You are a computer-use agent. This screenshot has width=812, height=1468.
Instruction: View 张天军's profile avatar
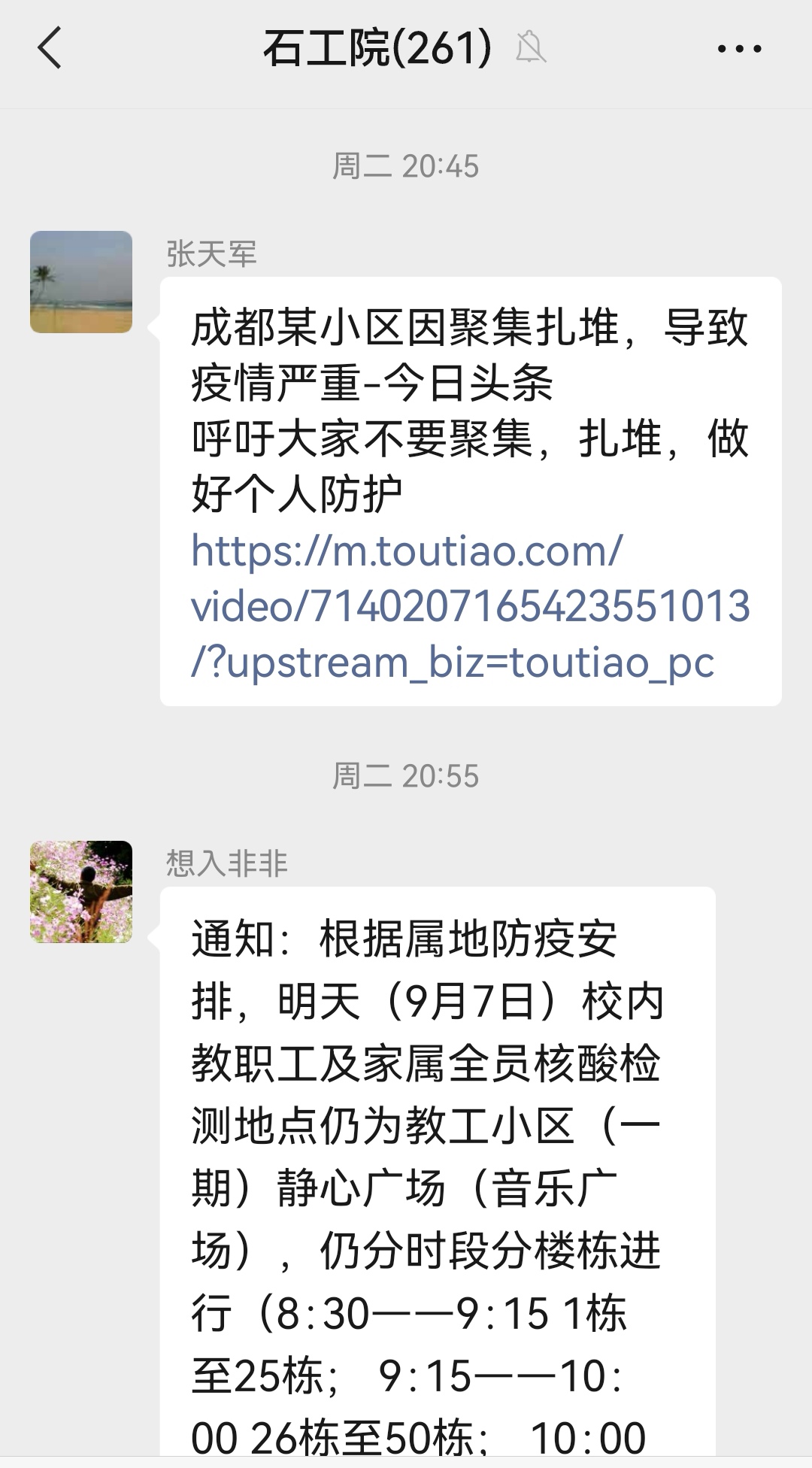tap(81, 282)
